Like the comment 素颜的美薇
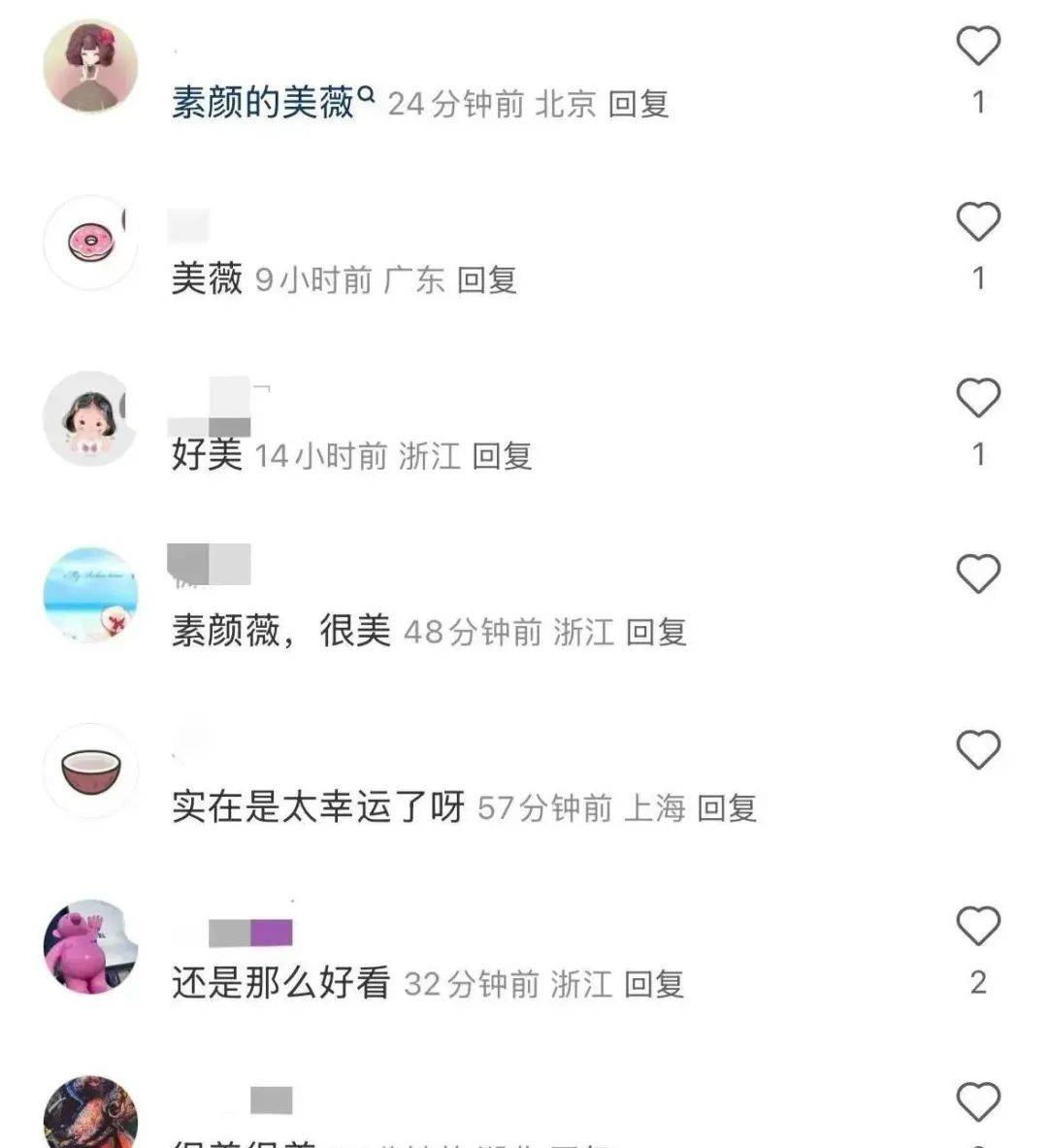This screenshot has height=1148, width=1048. 978,47
